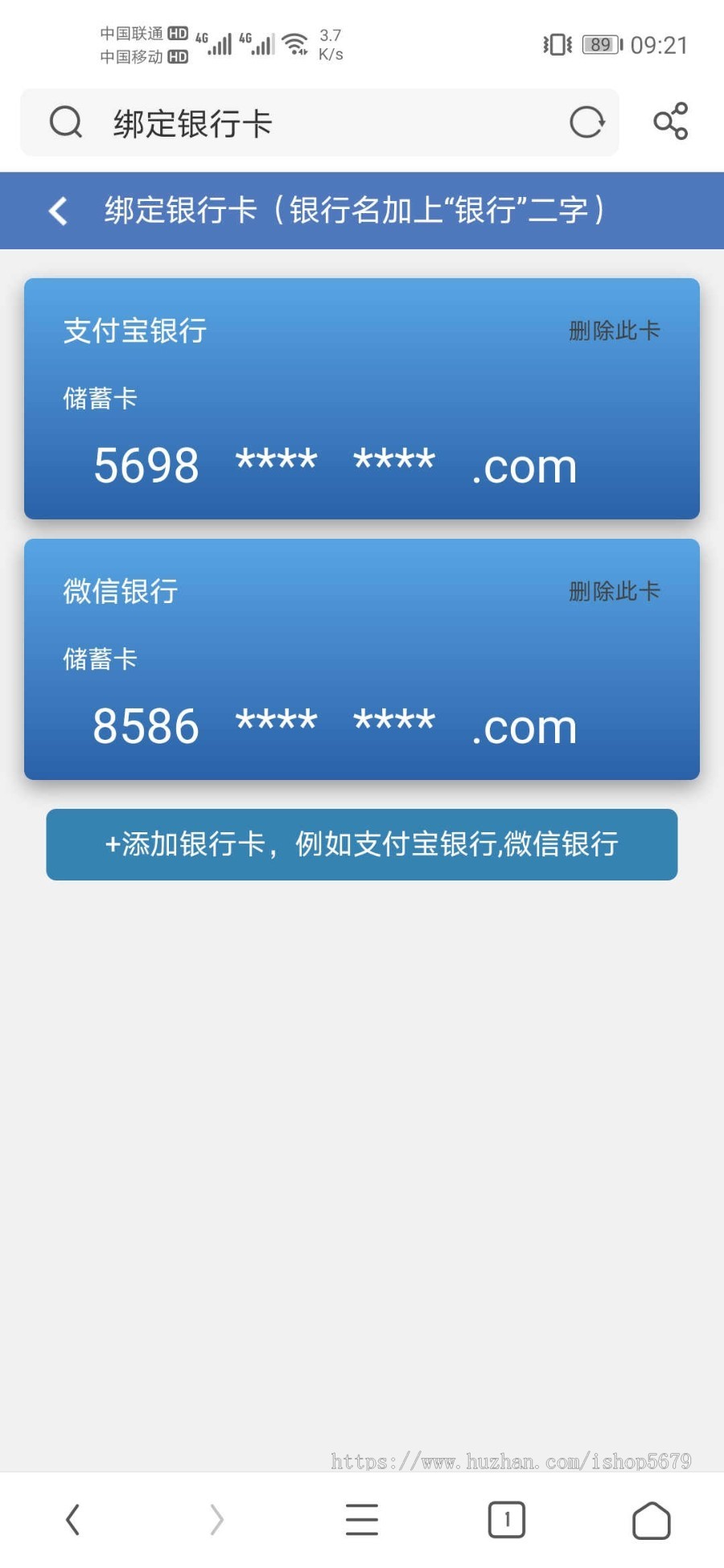Delete the 微信银行 card
Screen dimensions: 724x1568
pos(614,592)
